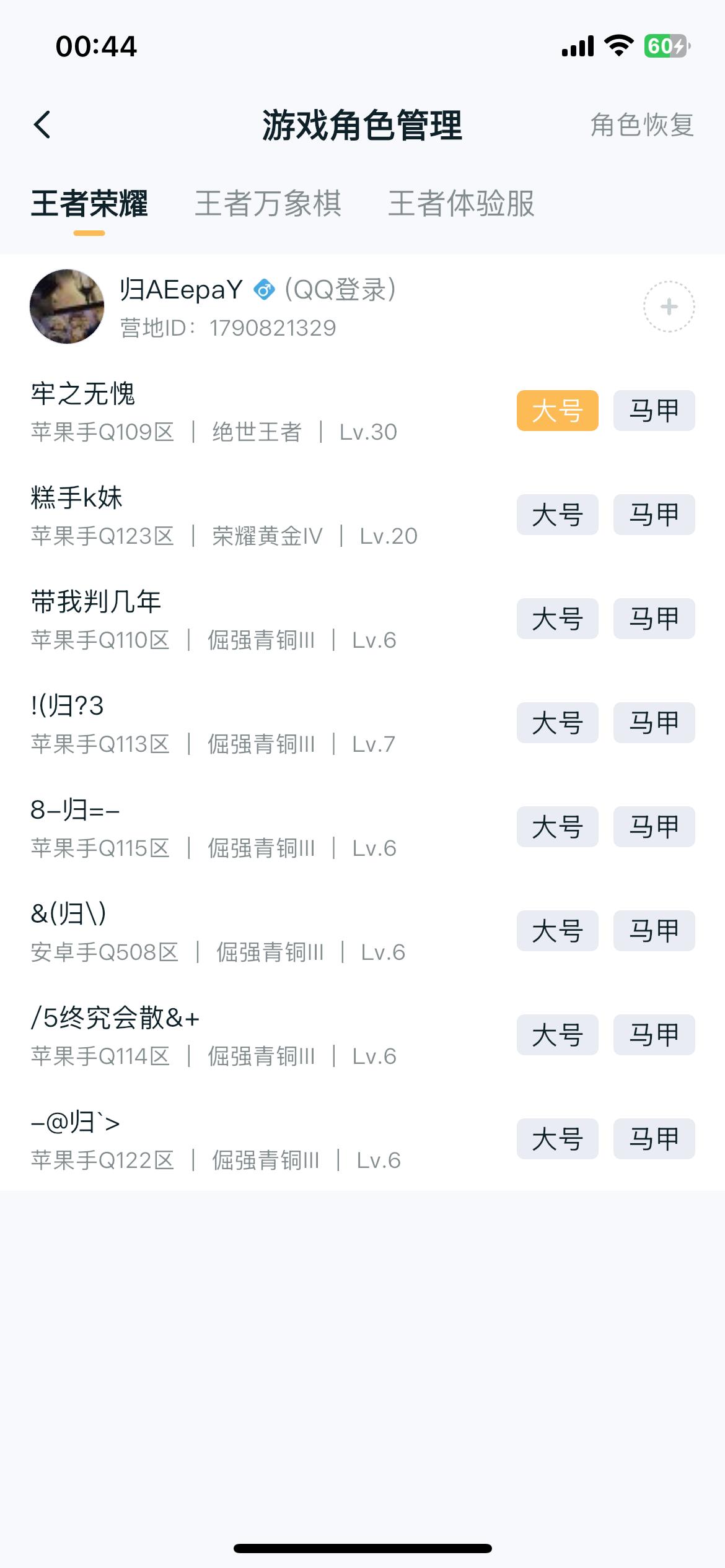Click the 归AEepaY profile avatar
Image resolution: width=725 pixels, height=1568 pixels.
point(66,308)
